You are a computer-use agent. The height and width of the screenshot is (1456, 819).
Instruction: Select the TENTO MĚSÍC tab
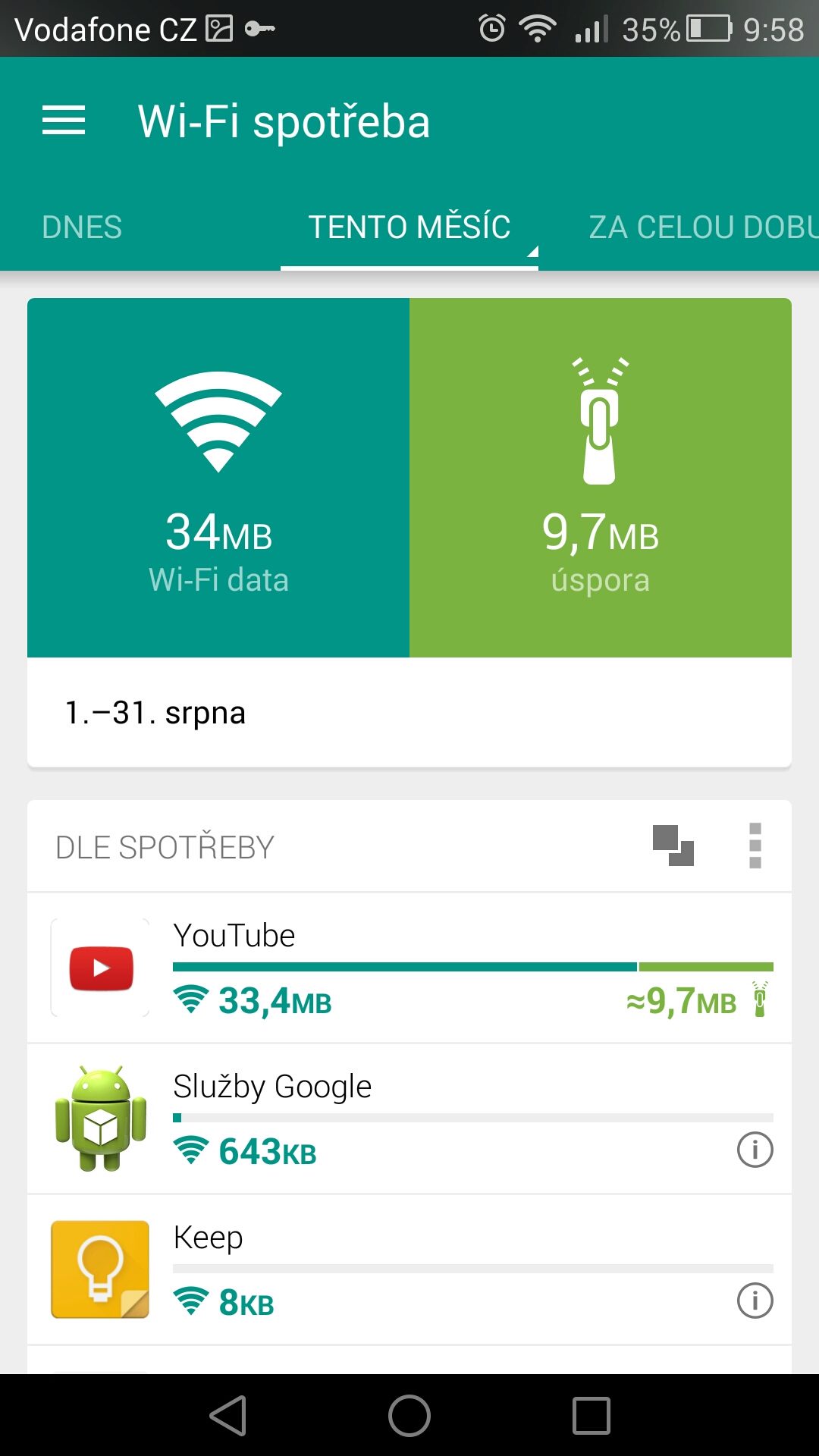pyautogui.click(x=409, y=227)
